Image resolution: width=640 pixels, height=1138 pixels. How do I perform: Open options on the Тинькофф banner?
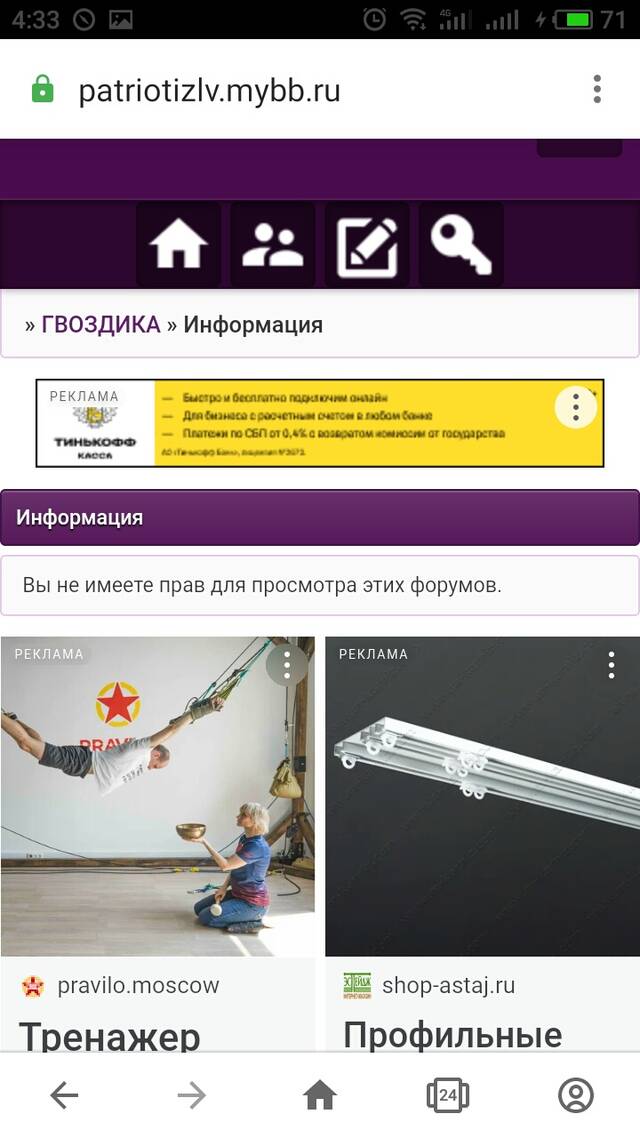[575, 407]
